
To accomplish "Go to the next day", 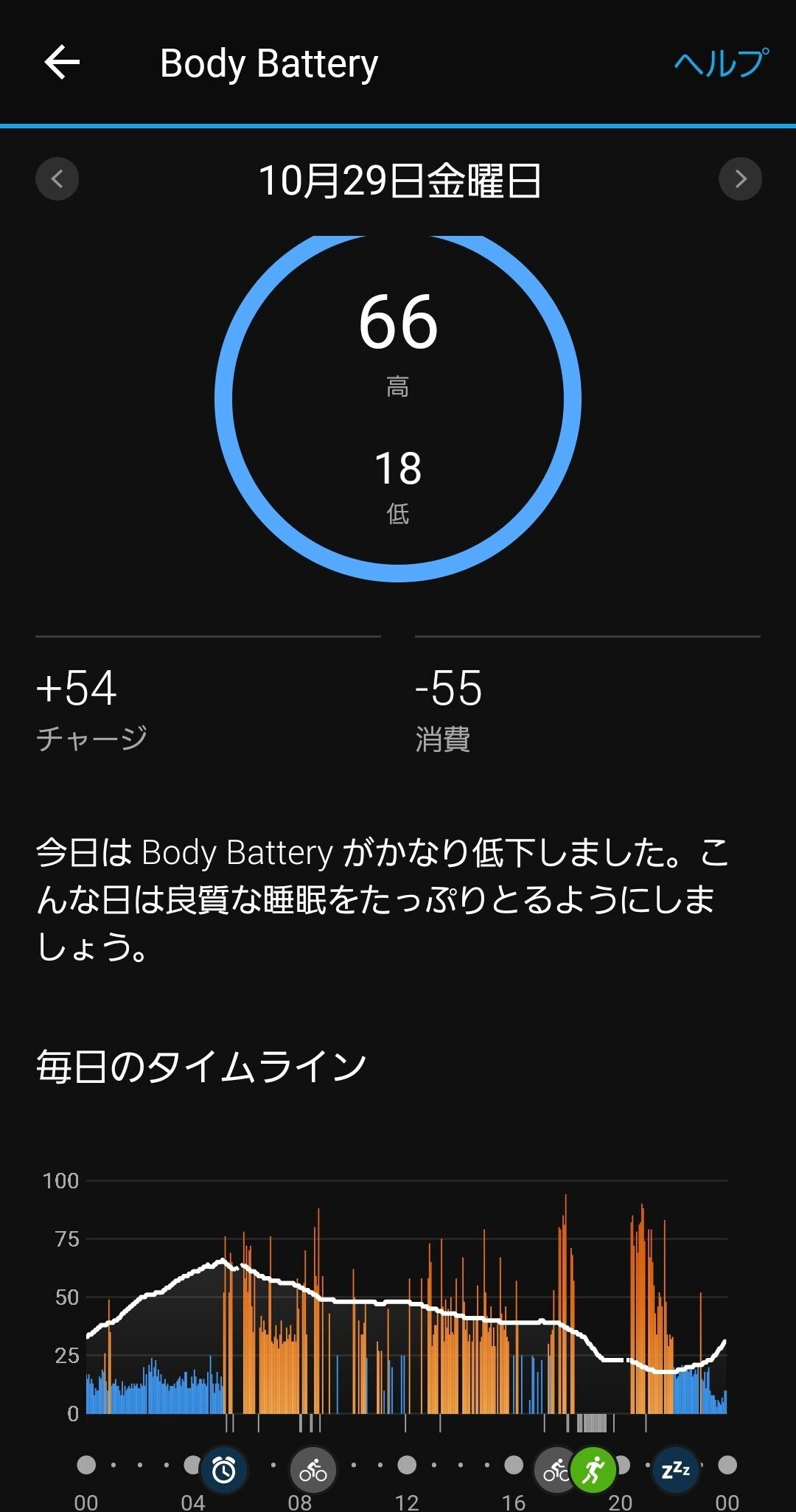I will pos(740,179).
